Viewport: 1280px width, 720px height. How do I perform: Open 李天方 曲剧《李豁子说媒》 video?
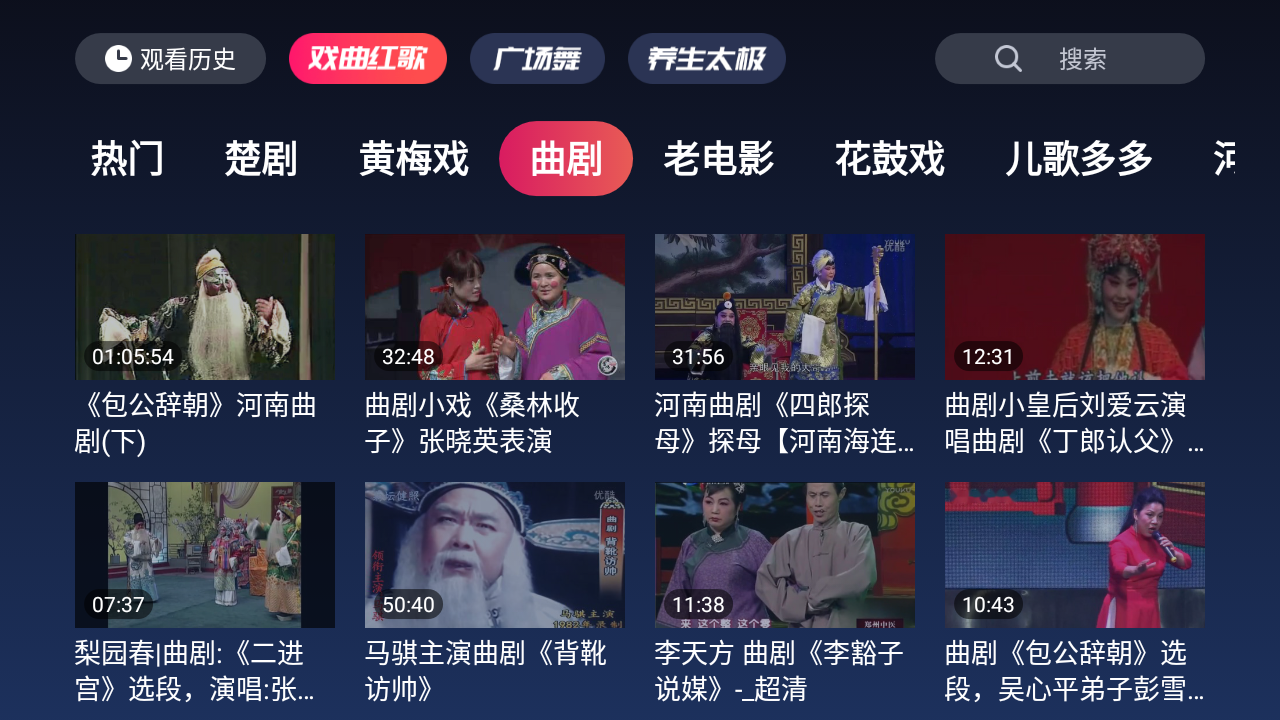(x=785, y=555)
